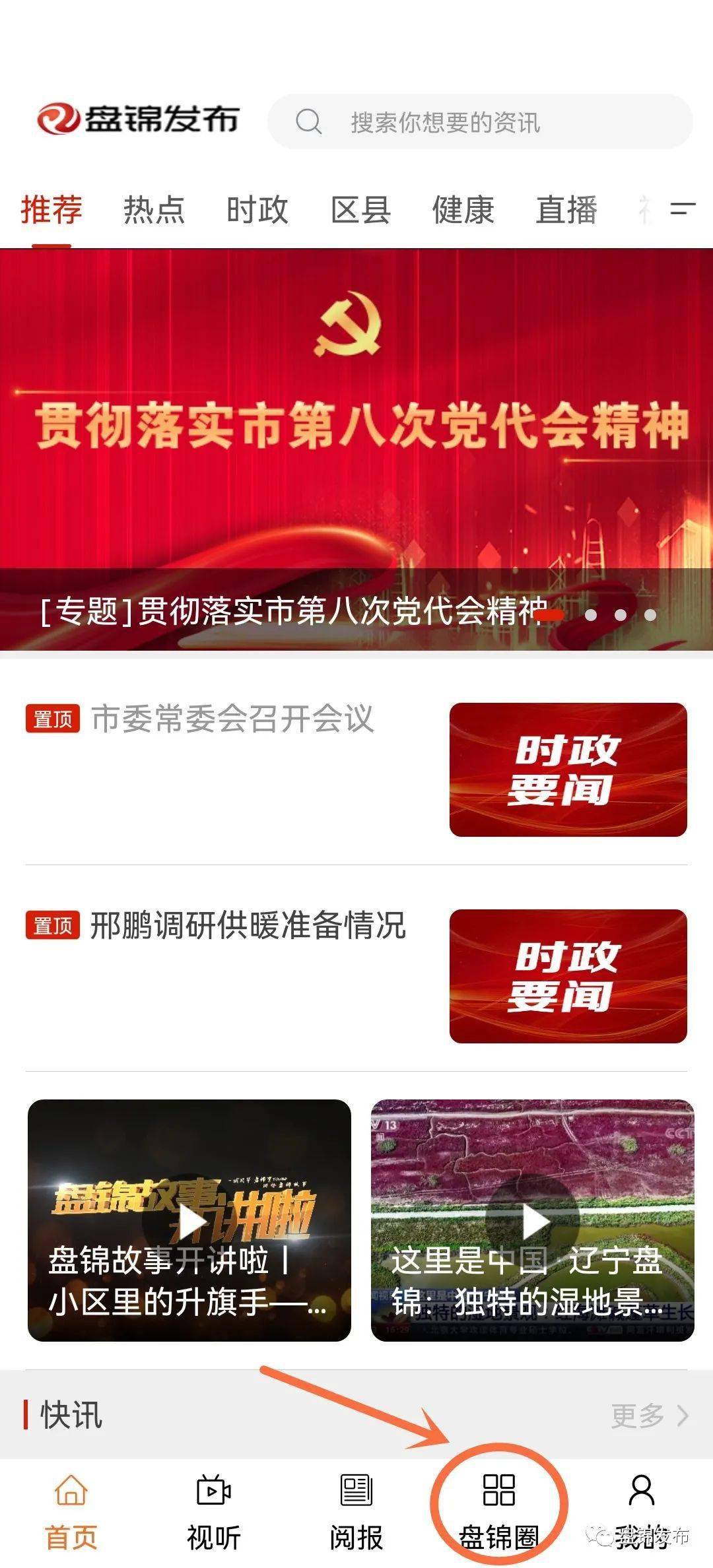Switch to the 热点 tab
This screenshot has width=713, height=1568.
pyautogui.click(x=154, y=210)
